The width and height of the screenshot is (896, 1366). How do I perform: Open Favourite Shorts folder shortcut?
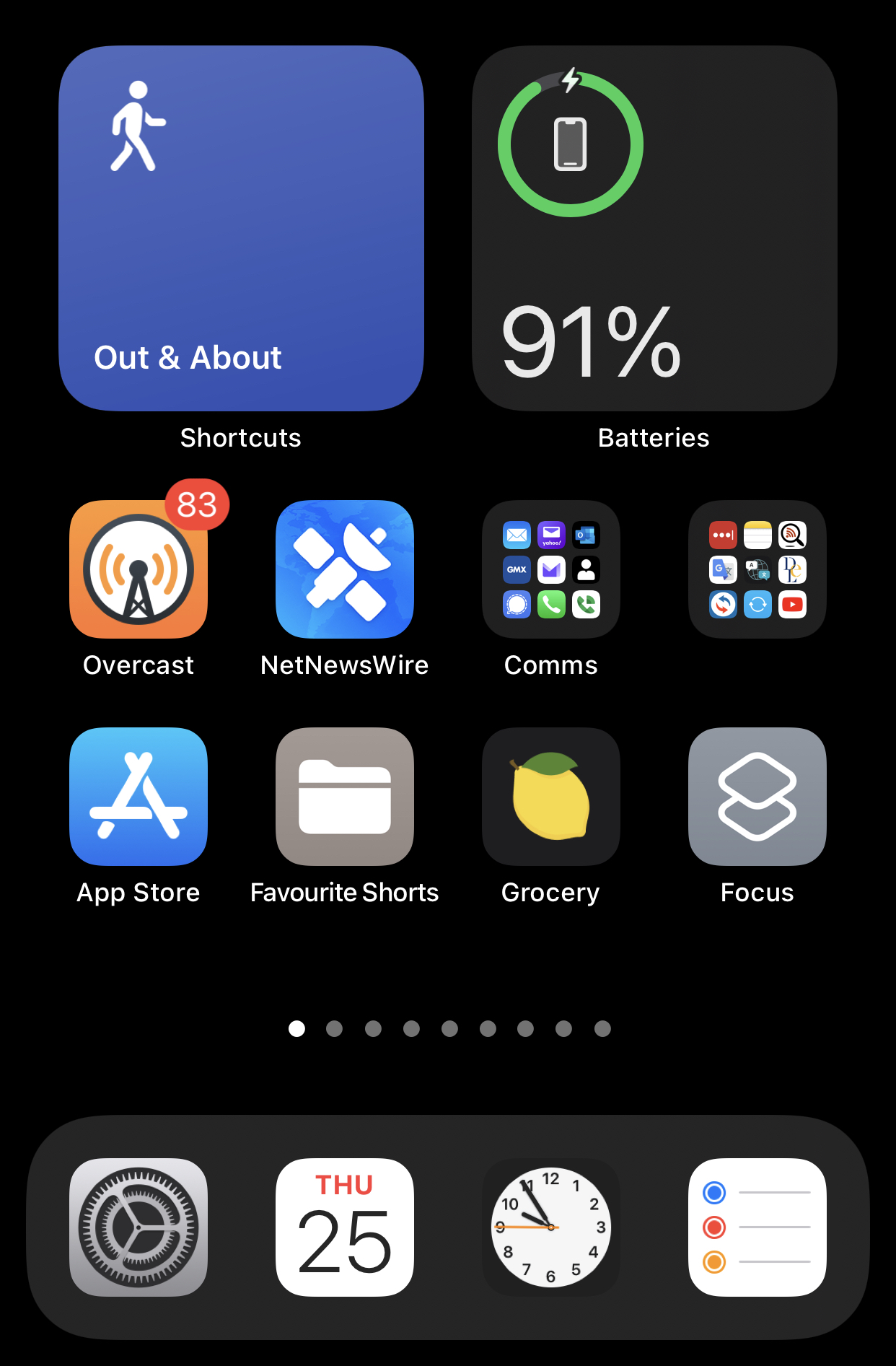tap(345, 797)
